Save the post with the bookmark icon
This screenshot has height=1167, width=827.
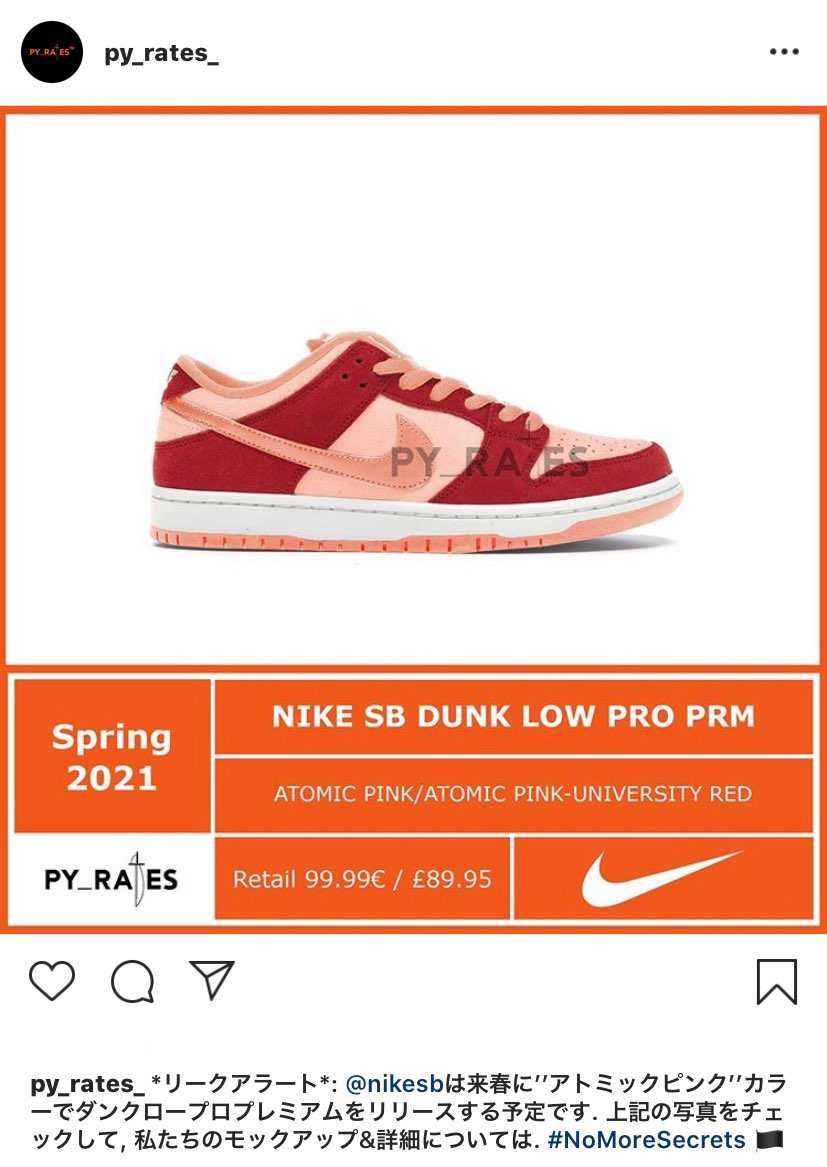(x=777, y=981)
